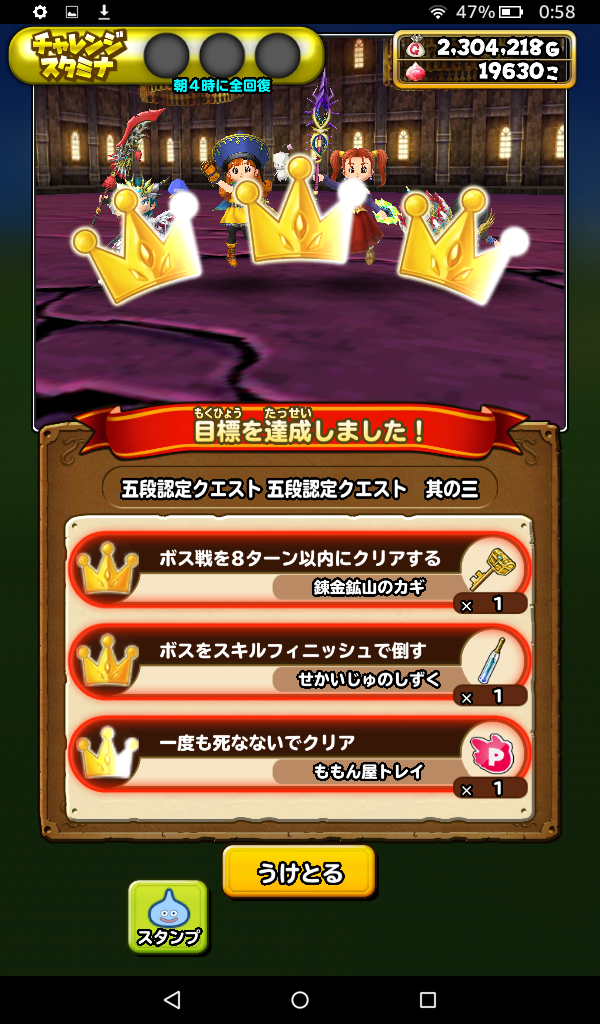Tap the うけとる button to claim rewards
Screen dimensions: 600x1024
click(299, 872)
